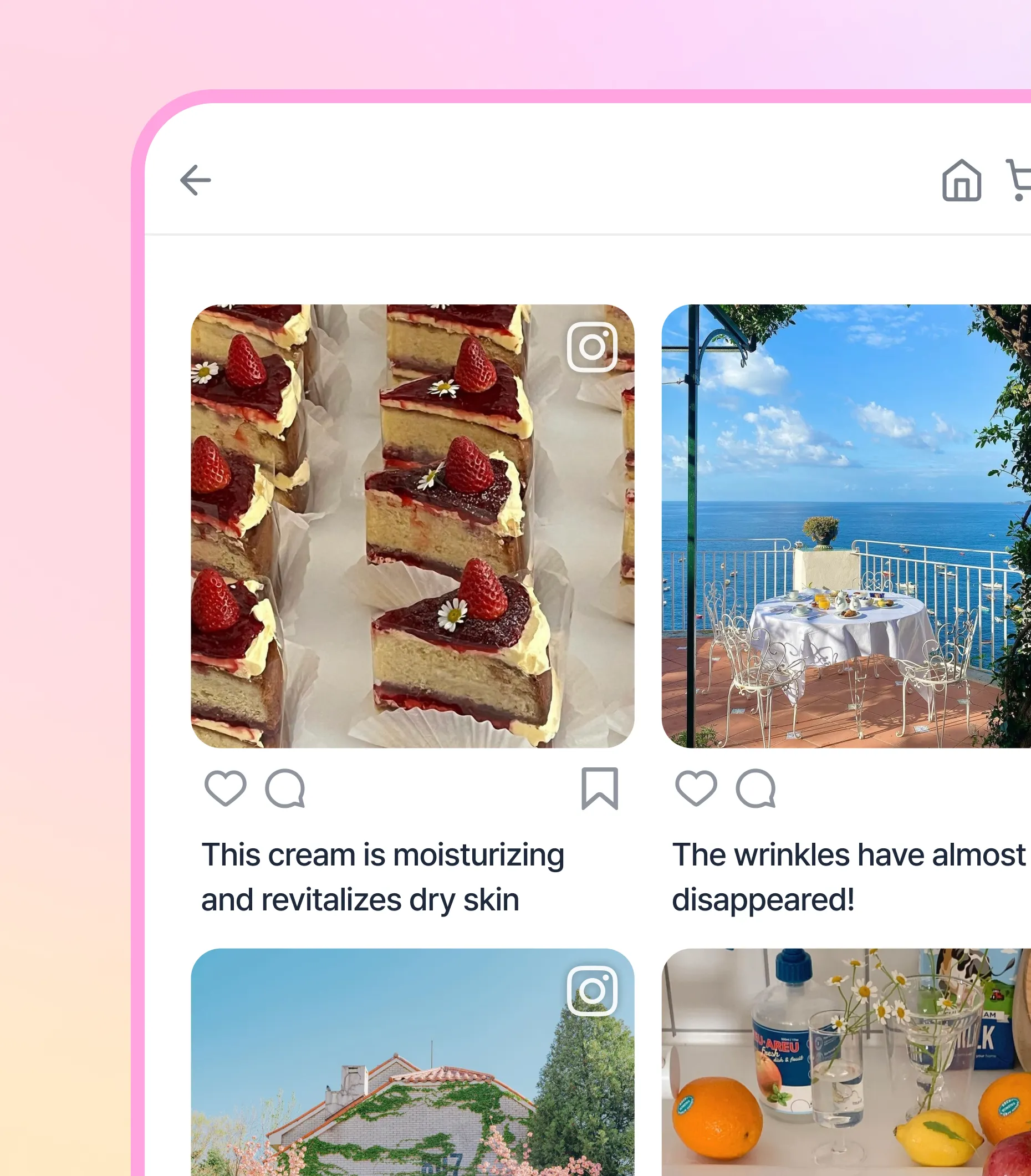
Task: Open the seaside terrace table photo
Action: (x=846, y=526)
